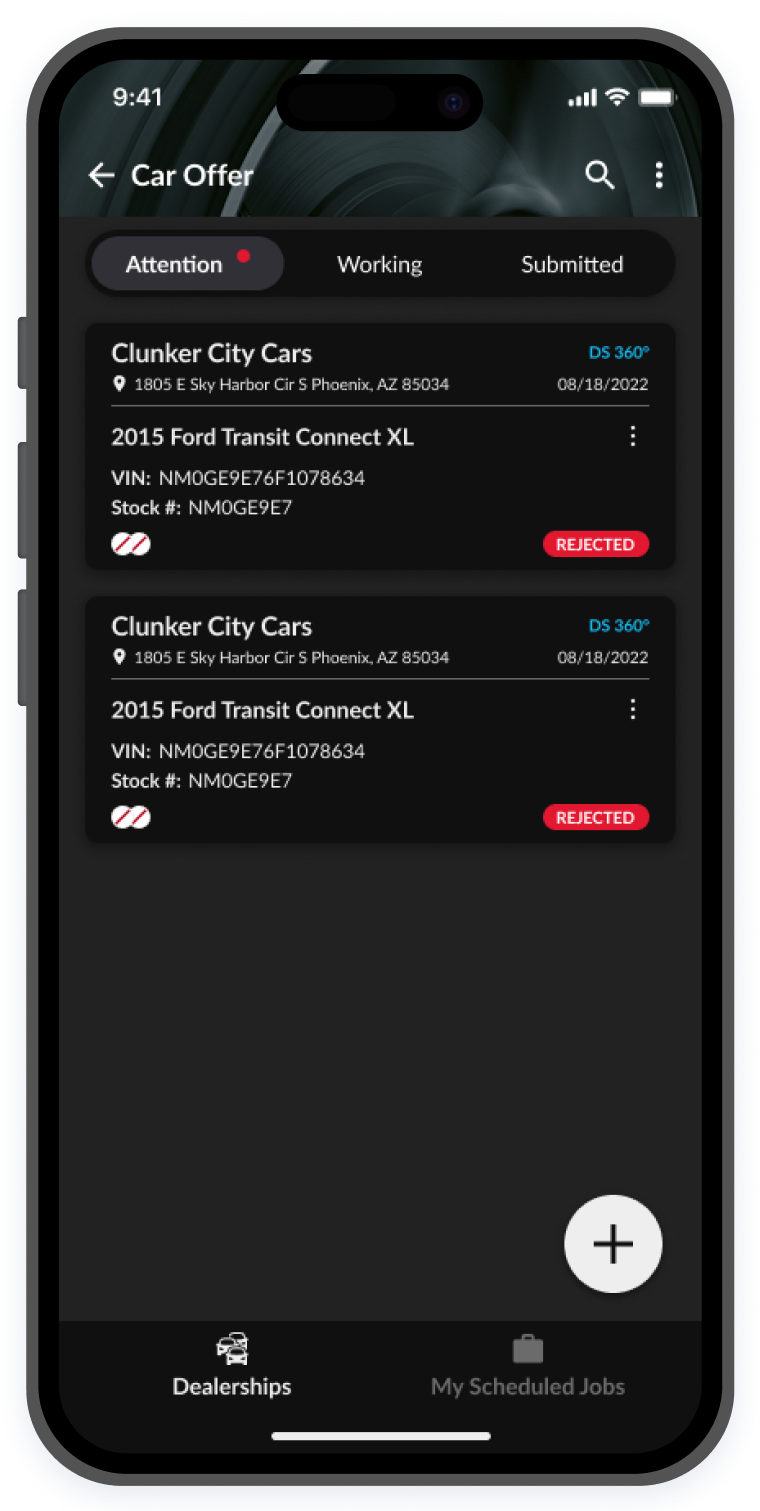The width and height of the screenshot is (760, 1511).
Task: Open the Dealerships bottom tab
Action: click(232, 1366)
